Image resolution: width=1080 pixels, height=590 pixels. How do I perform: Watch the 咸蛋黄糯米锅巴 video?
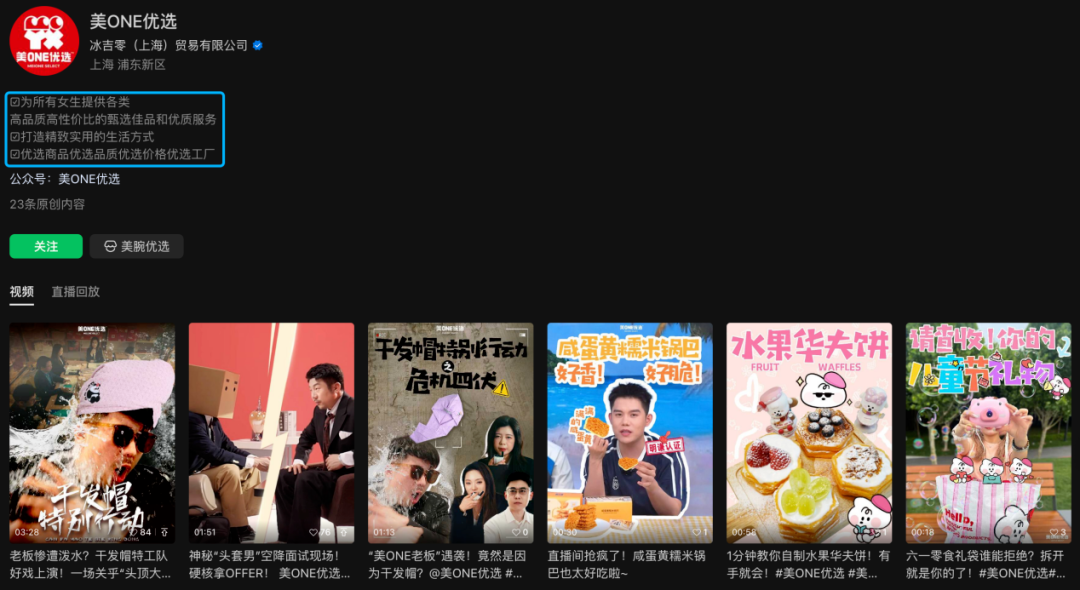629,432
